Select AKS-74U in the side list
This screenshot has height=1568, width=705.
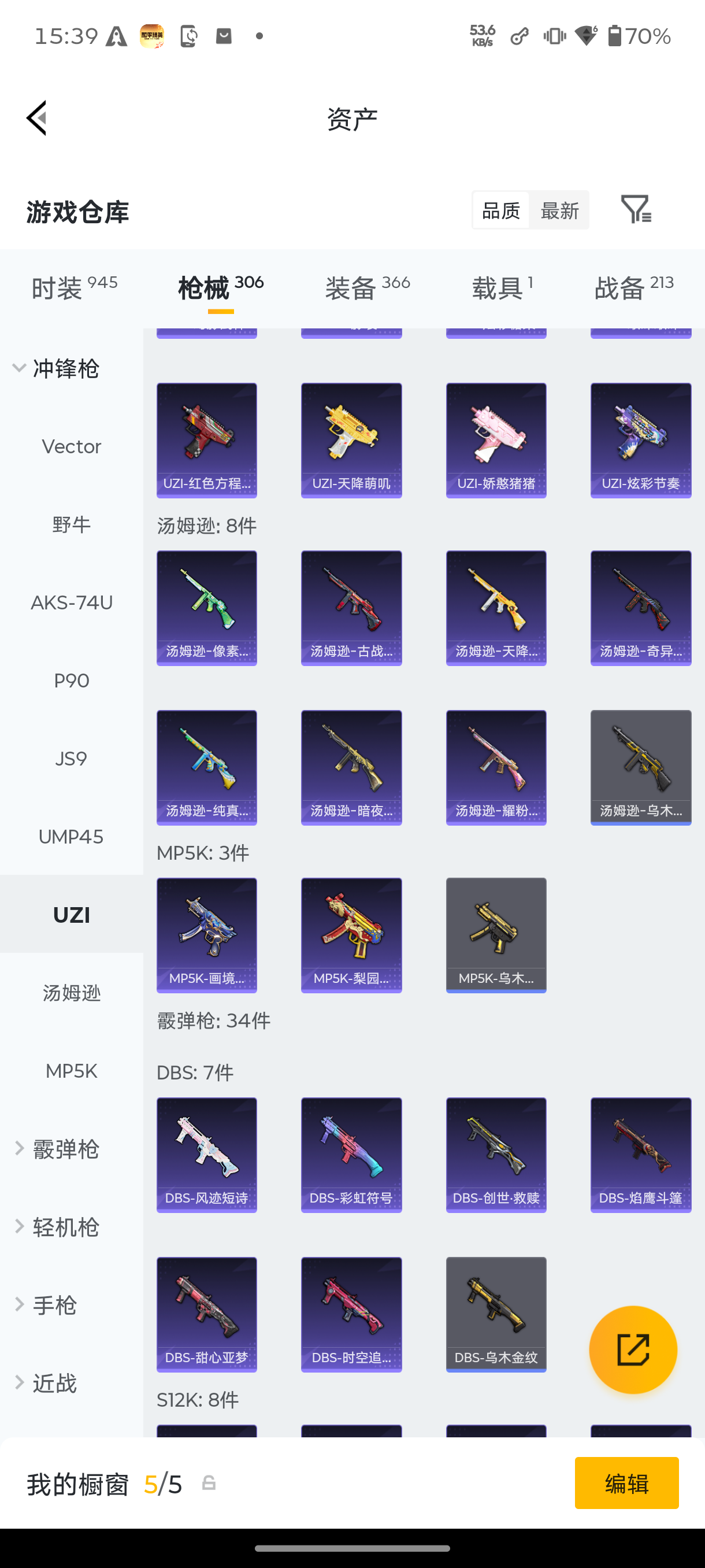[72, 602]
